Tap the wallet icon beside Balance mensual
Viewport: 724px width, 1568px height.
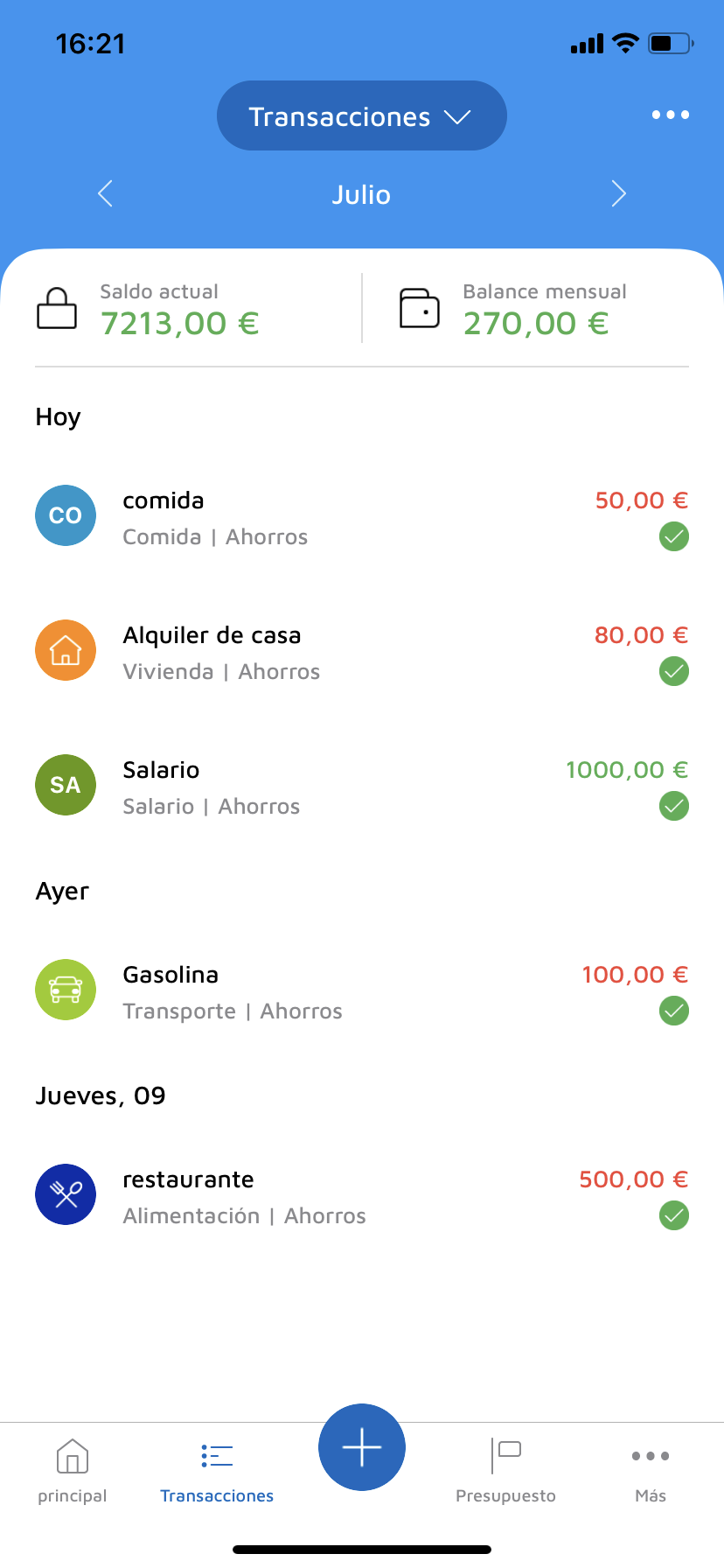(419, 308)
